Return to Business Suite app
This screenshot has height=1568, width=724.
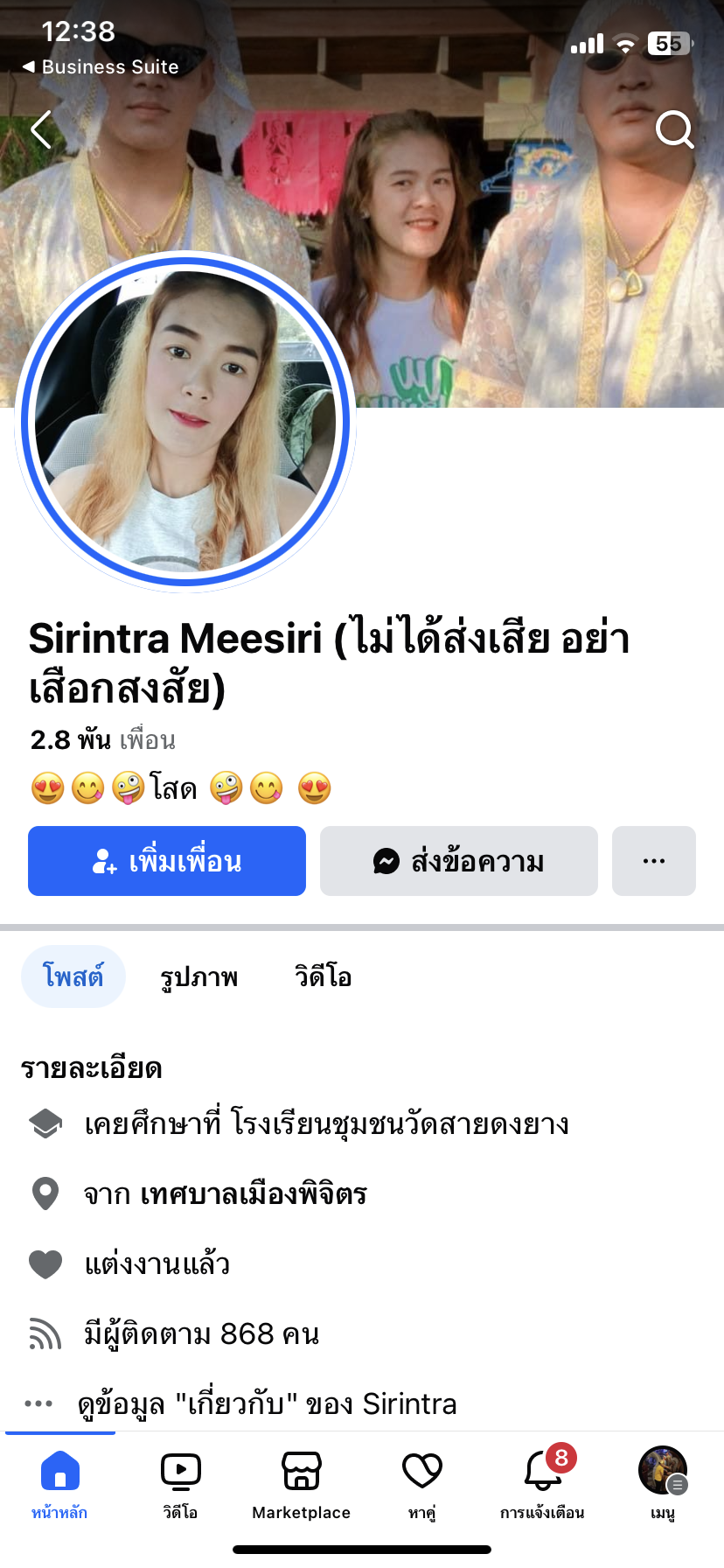[101, 67]
